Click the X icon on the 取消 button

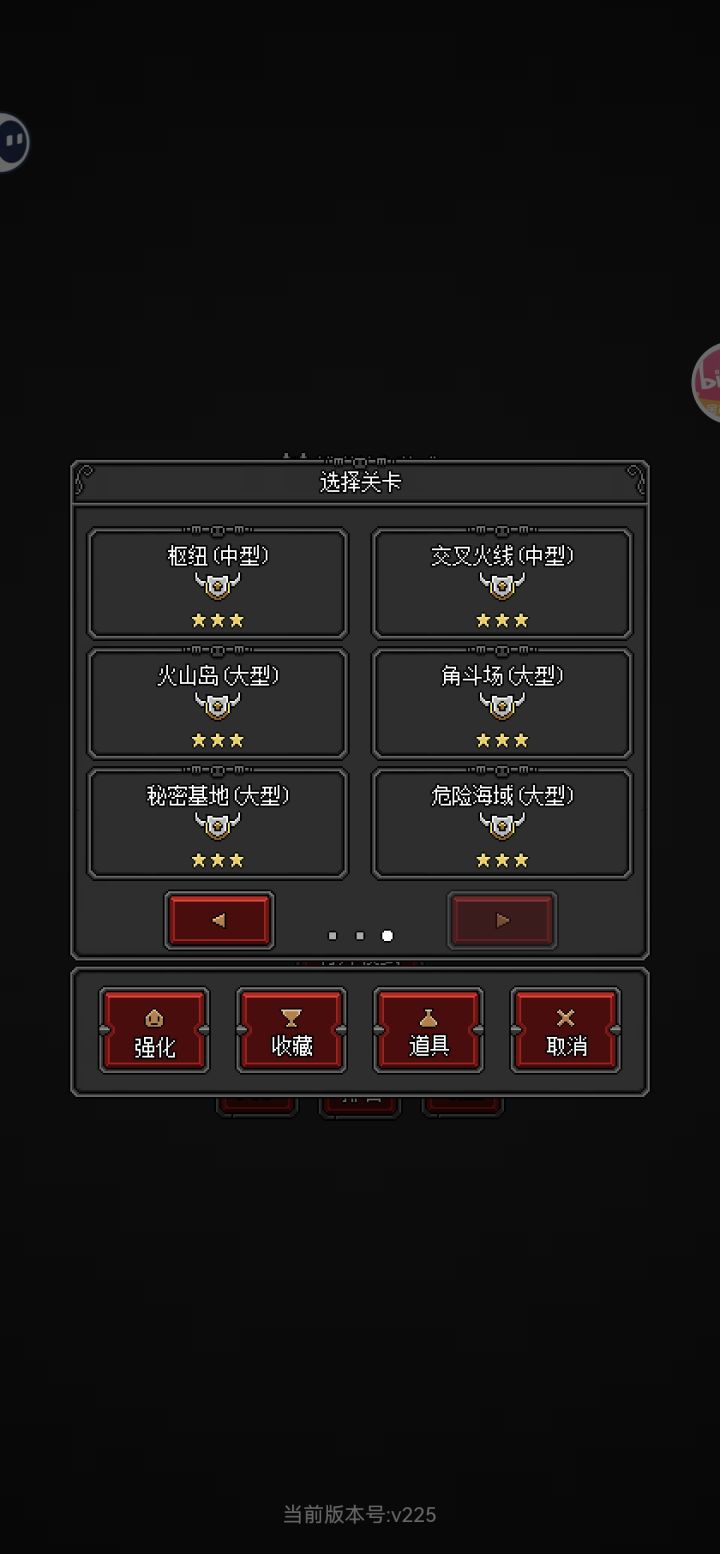pyautogui.click(x=565, y=1017)
